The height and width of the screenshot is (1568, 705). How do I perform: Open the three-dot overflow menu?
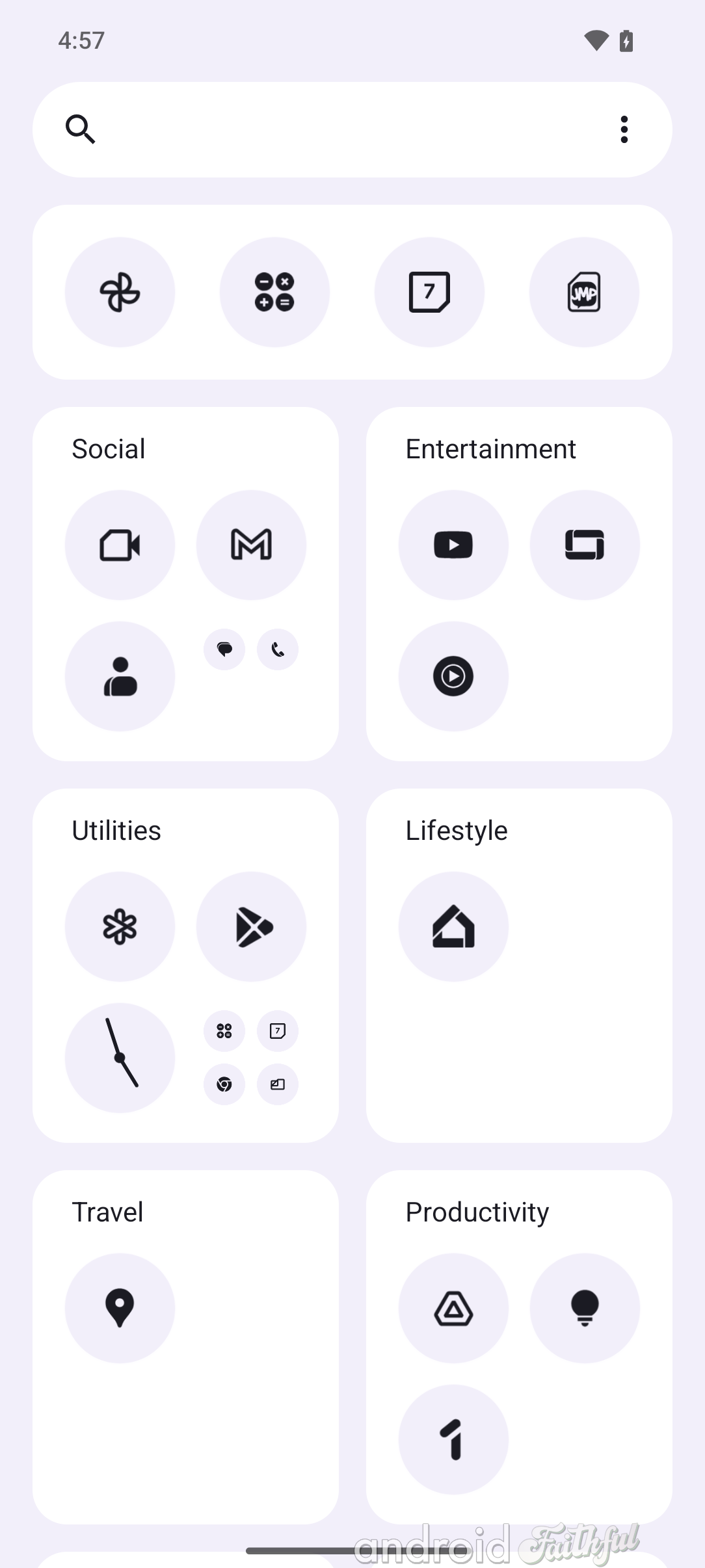tap(624, 129)
